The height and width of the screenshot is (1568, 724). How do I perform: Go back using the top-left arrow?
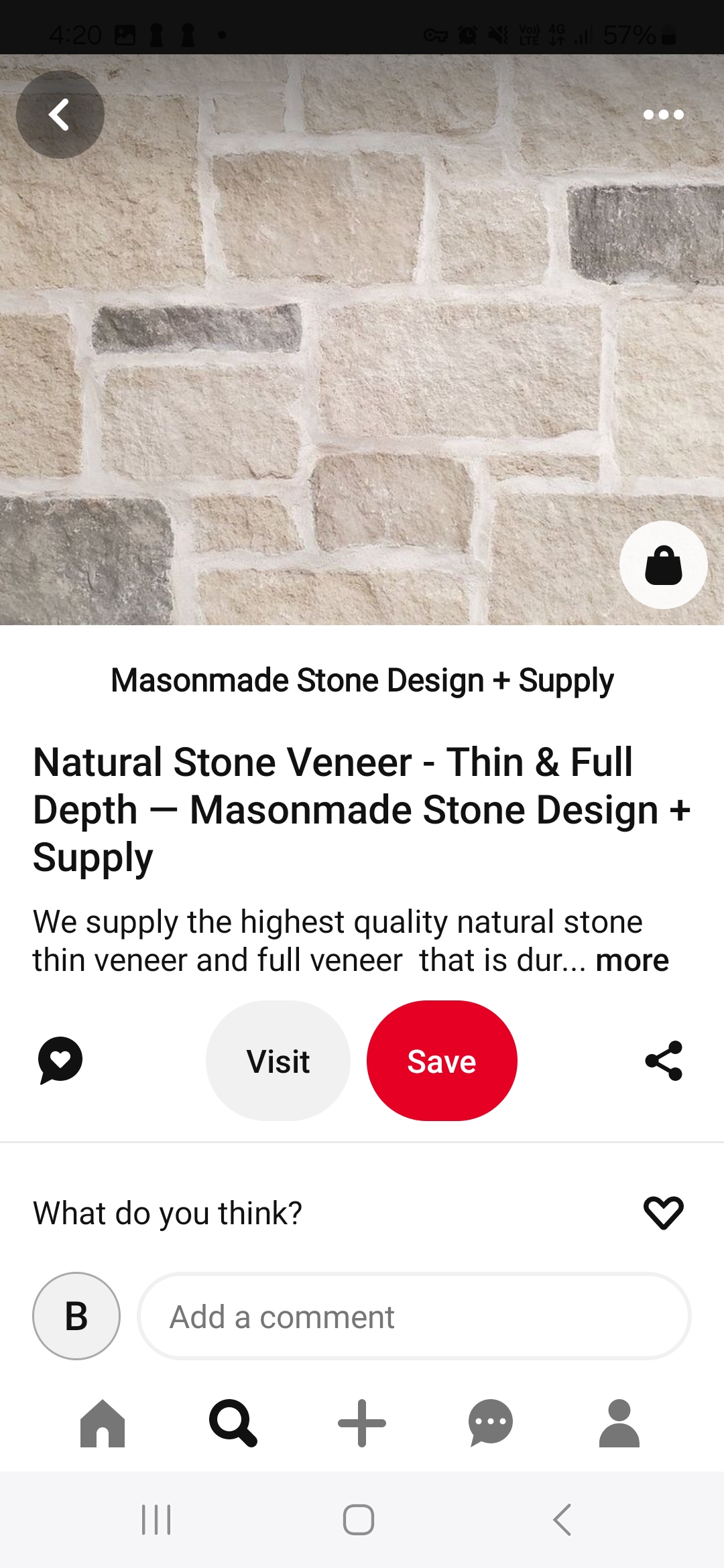point(60,115)
